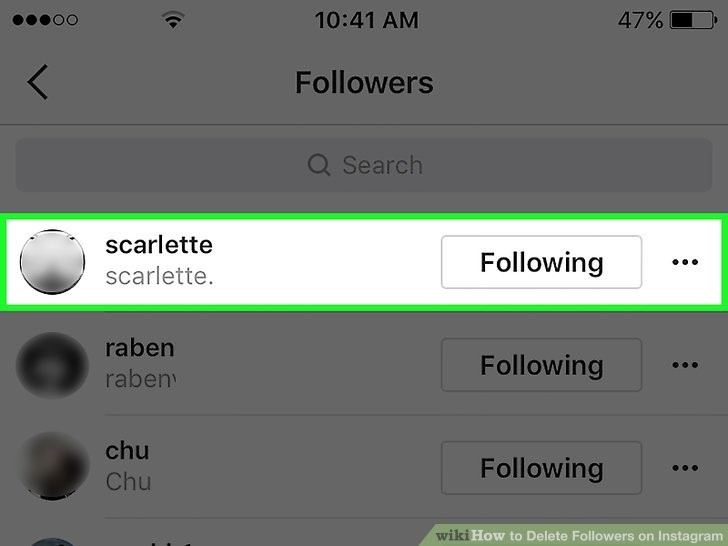728x546 pixels.
Task: Open the three-dot menu for chu
Action: tap(685, 468)
